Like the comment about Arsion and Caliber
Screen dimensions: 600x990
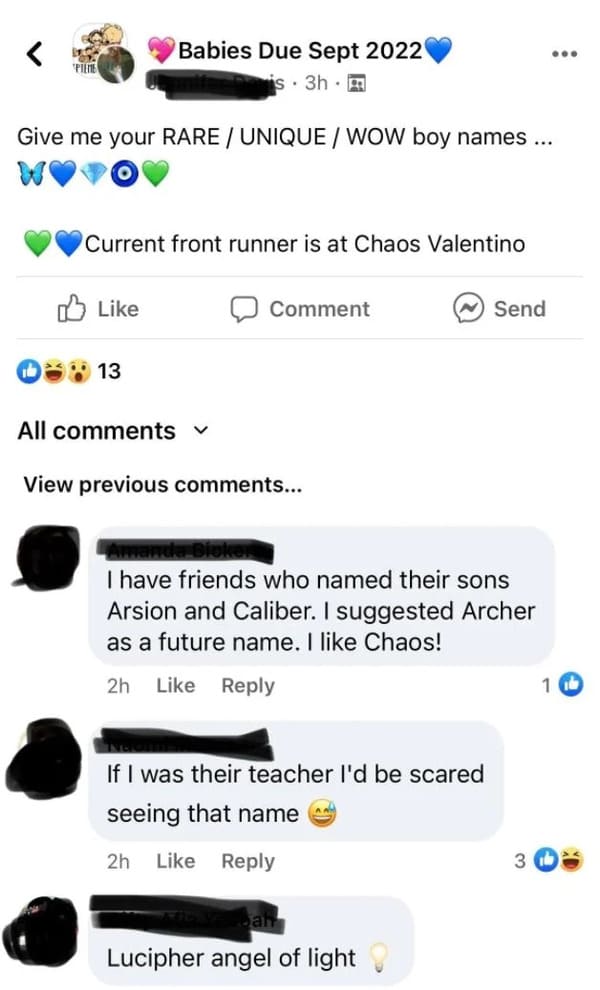pos(176,685)
